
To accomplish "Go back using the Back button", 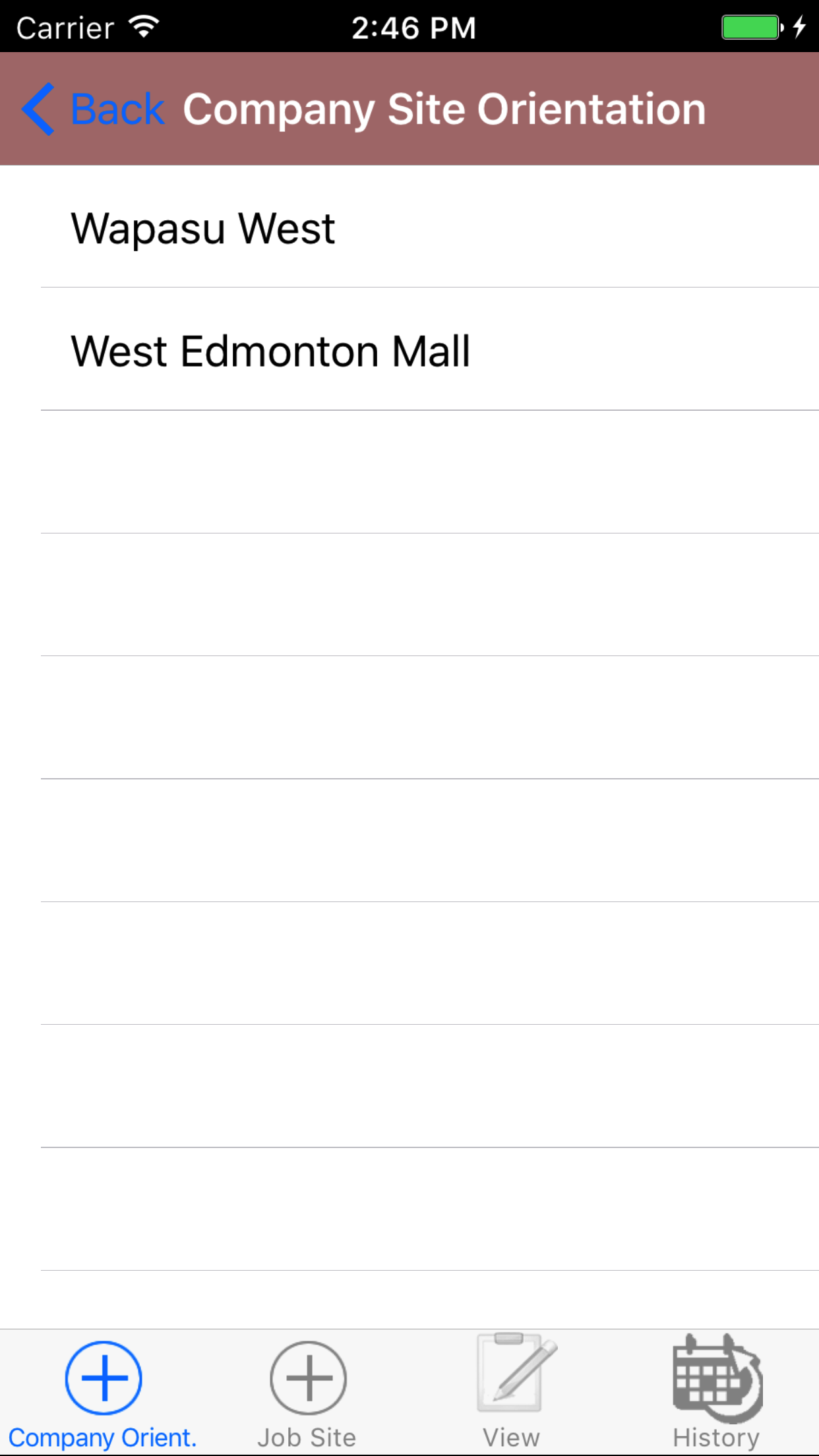I will [x=94, y=109].
